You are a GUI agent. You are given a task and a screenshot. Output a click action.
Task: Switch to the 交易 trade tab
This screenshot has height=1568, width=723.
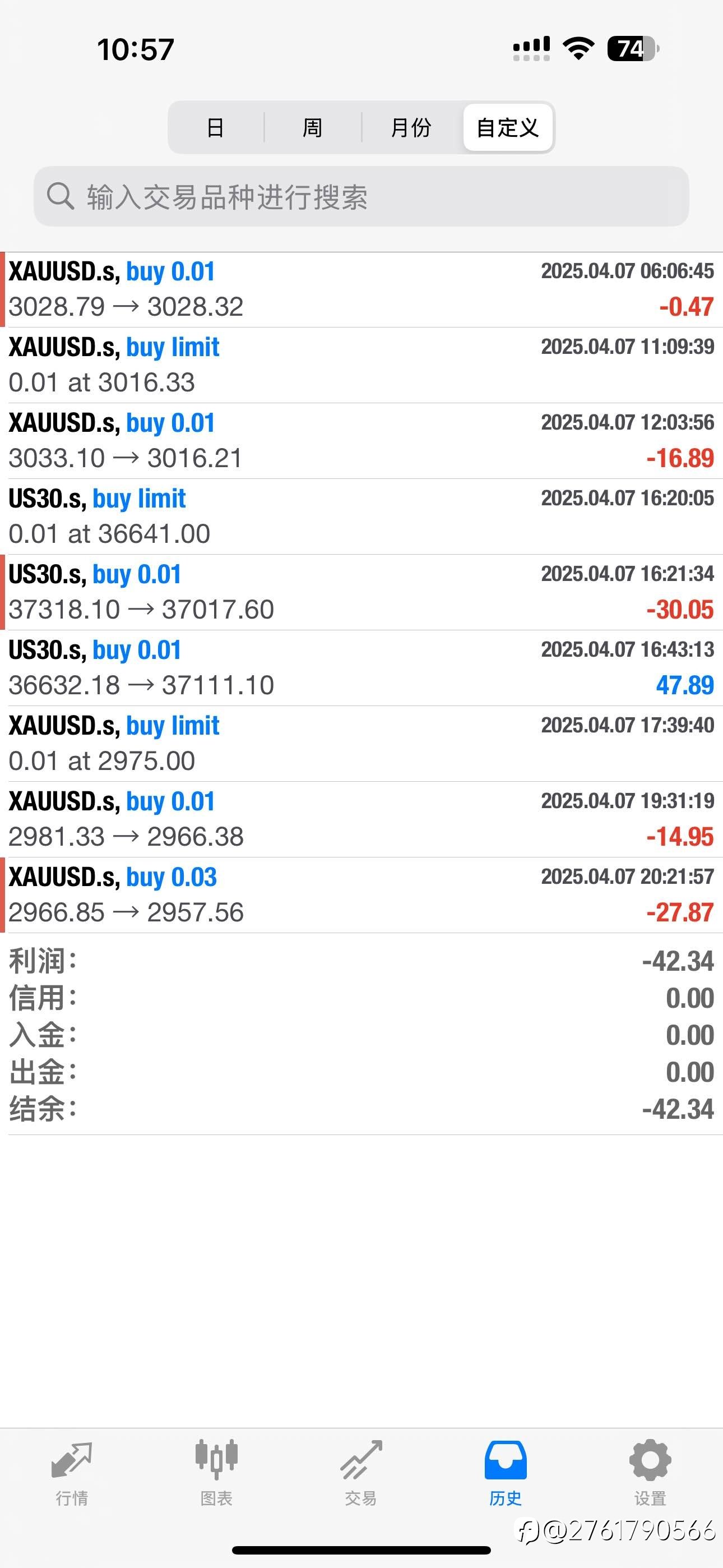361,1473
